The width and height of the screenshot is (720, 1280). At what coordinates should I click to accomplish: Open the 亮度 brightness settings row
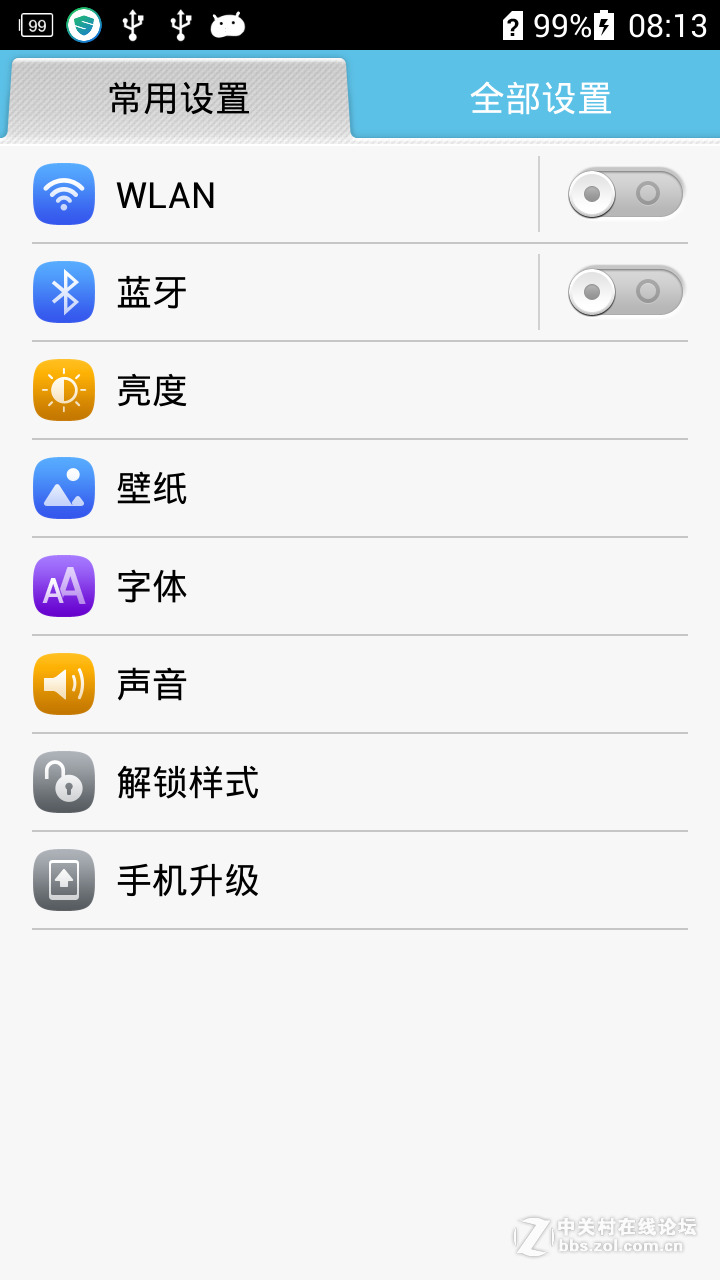click(x=300, y=390)
